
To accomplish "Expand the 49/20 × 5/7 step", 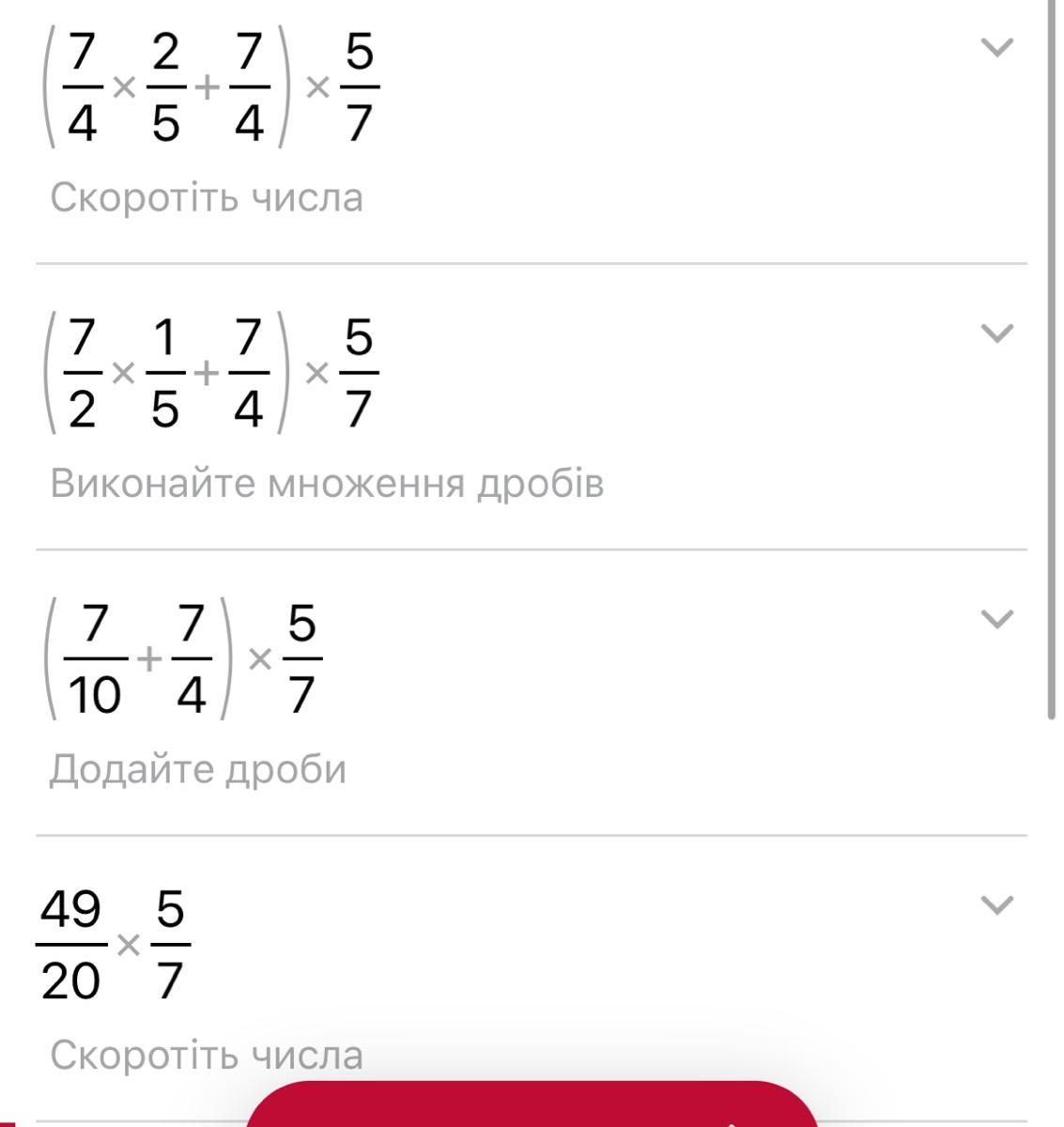I will [x=996, y=904].
